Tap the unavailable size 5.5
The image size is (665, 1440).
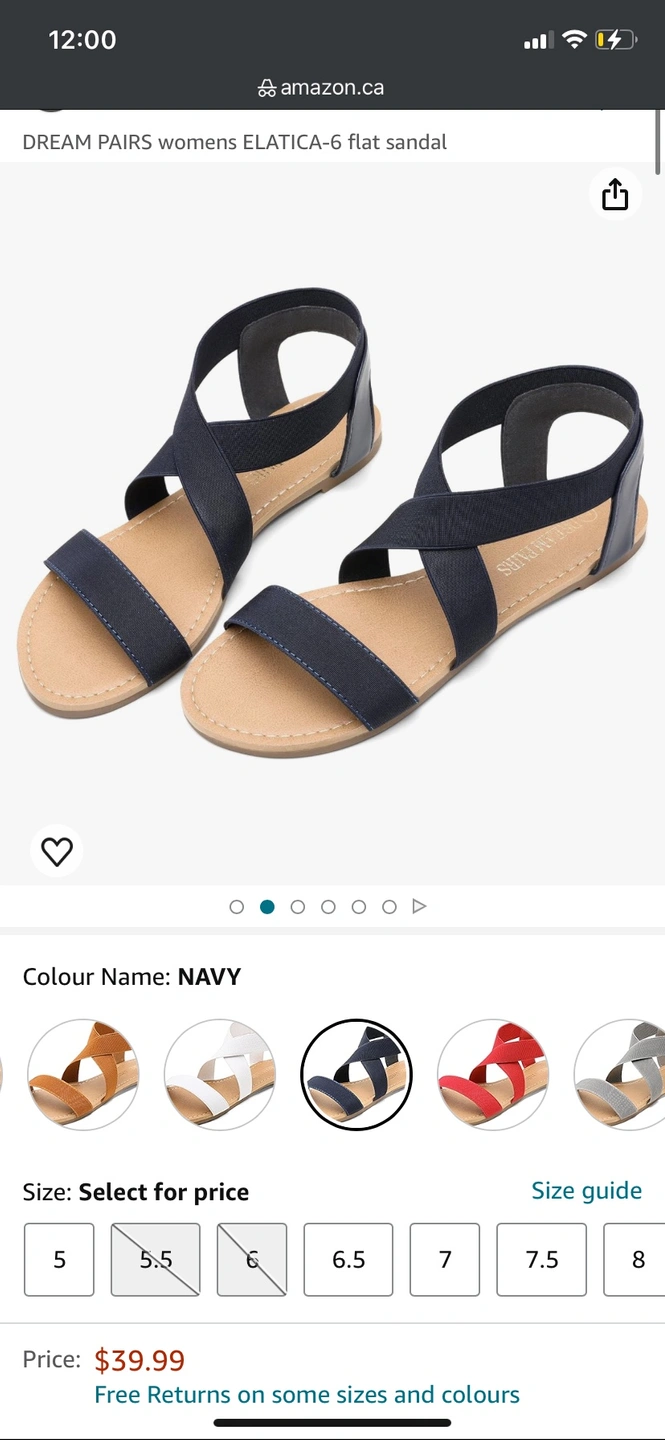pyautogui.click(x=155, y=1260)
